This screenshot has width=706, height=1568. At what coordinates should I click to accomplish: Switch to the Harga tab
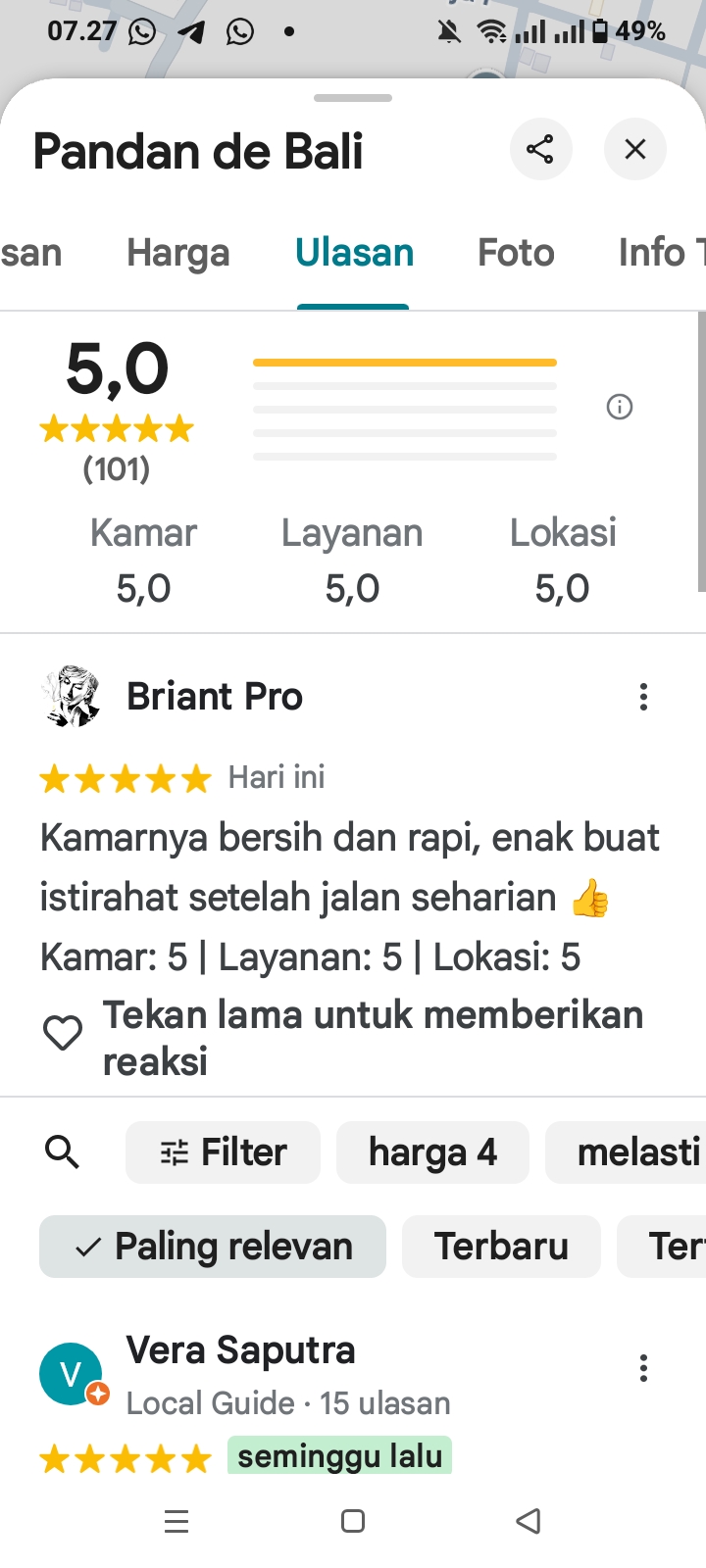coord(177,253)
